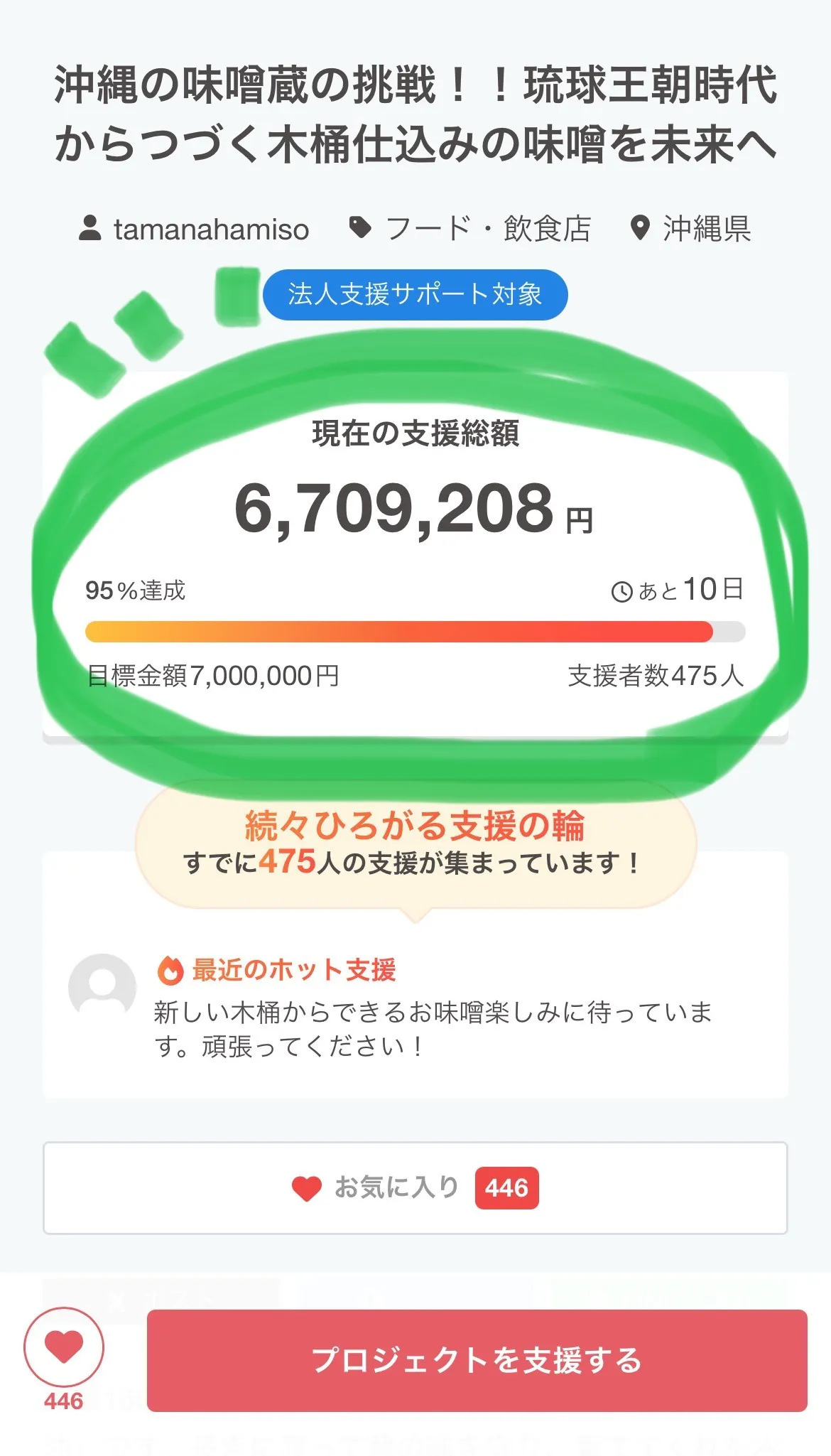Tap 法人支援サポート対象 badge
The image size is (831, 1456).
pos(415,294)
